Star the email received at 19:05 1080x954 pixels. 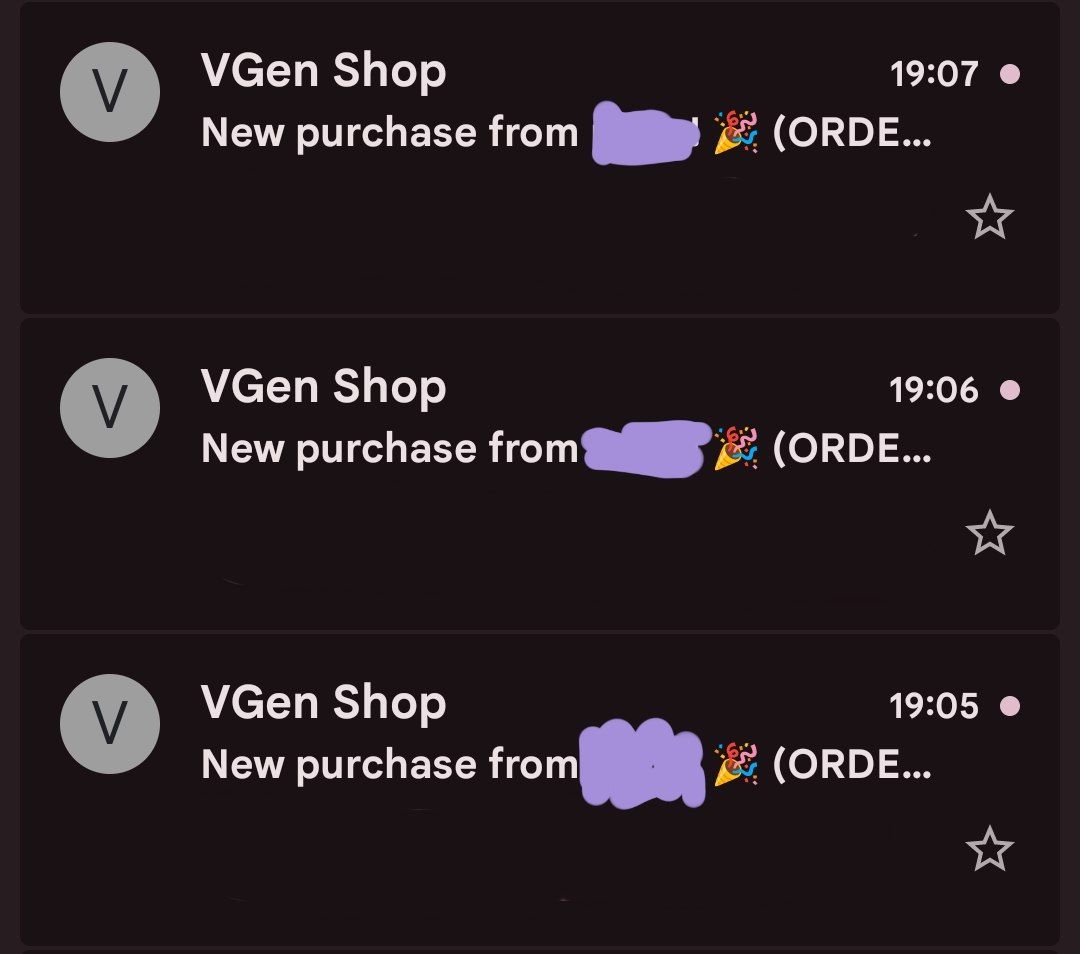(989, 849)
